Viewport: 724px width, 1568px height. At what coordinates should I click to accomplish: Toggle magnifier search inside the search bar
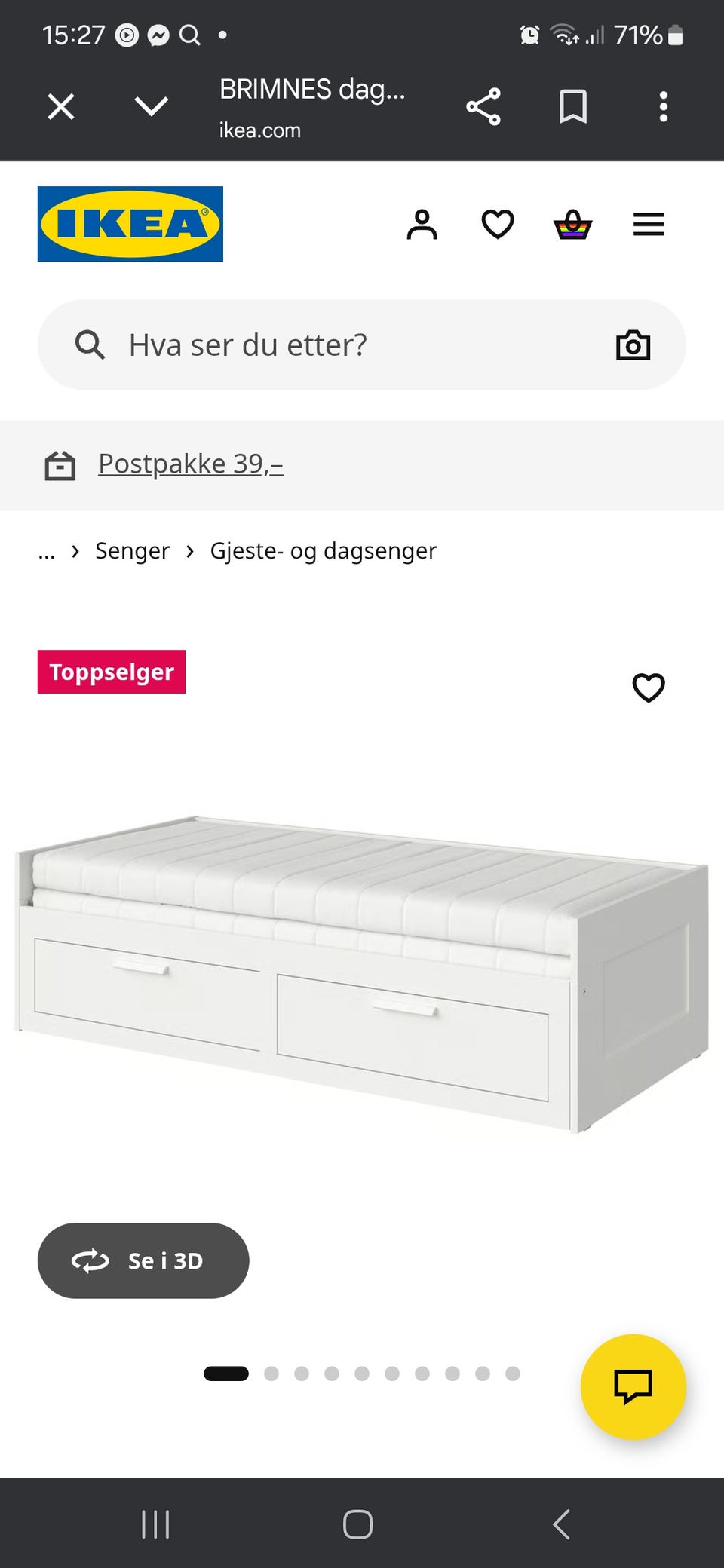pos(89,345)
